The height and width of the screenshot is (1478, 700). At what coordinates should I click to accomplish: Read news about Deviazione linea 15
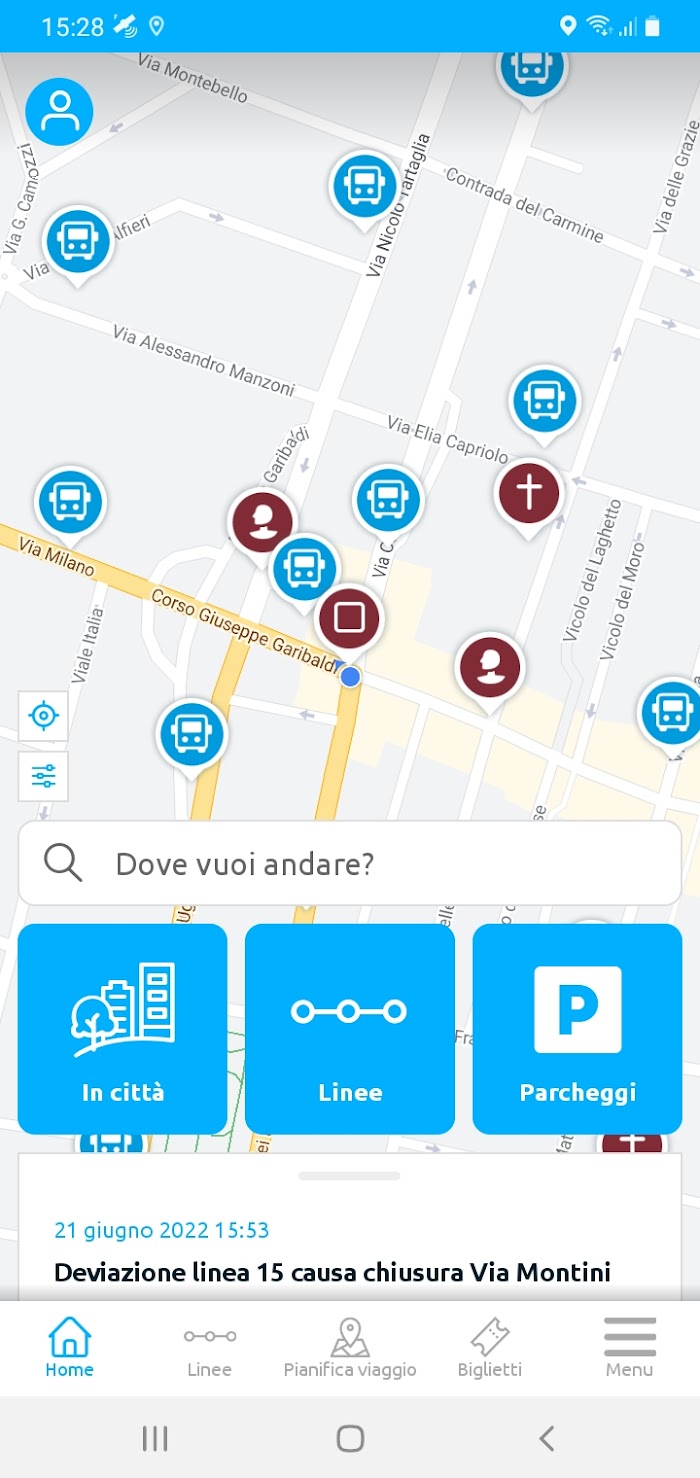click(332, 1272)
